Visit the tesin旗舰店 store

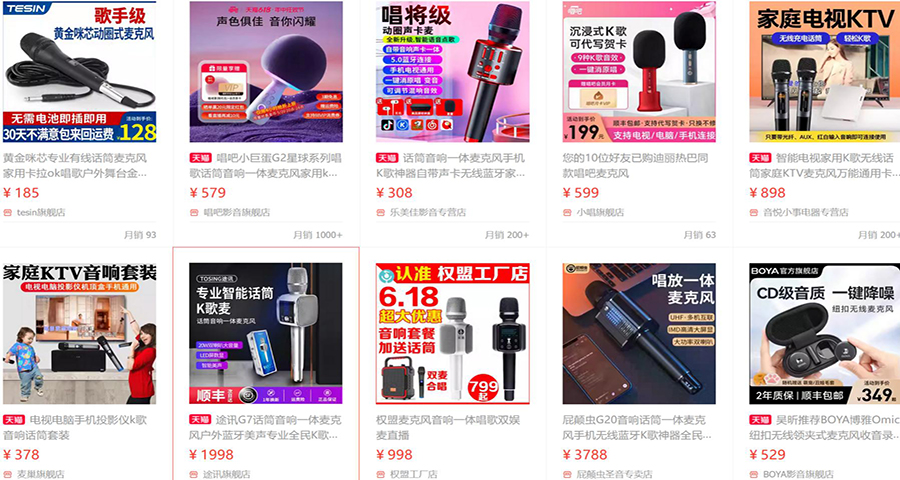41,212
